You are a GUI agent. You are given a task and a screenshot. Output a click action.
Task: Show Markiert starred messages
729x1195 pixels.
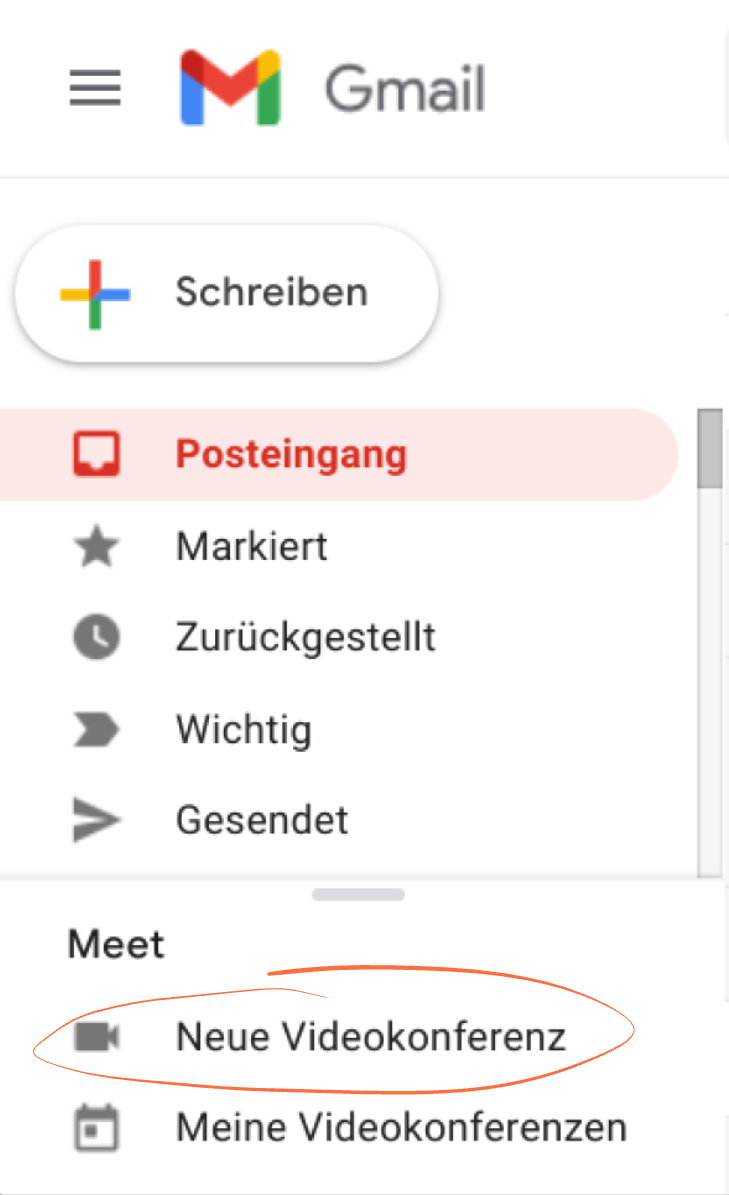[339, 546]
